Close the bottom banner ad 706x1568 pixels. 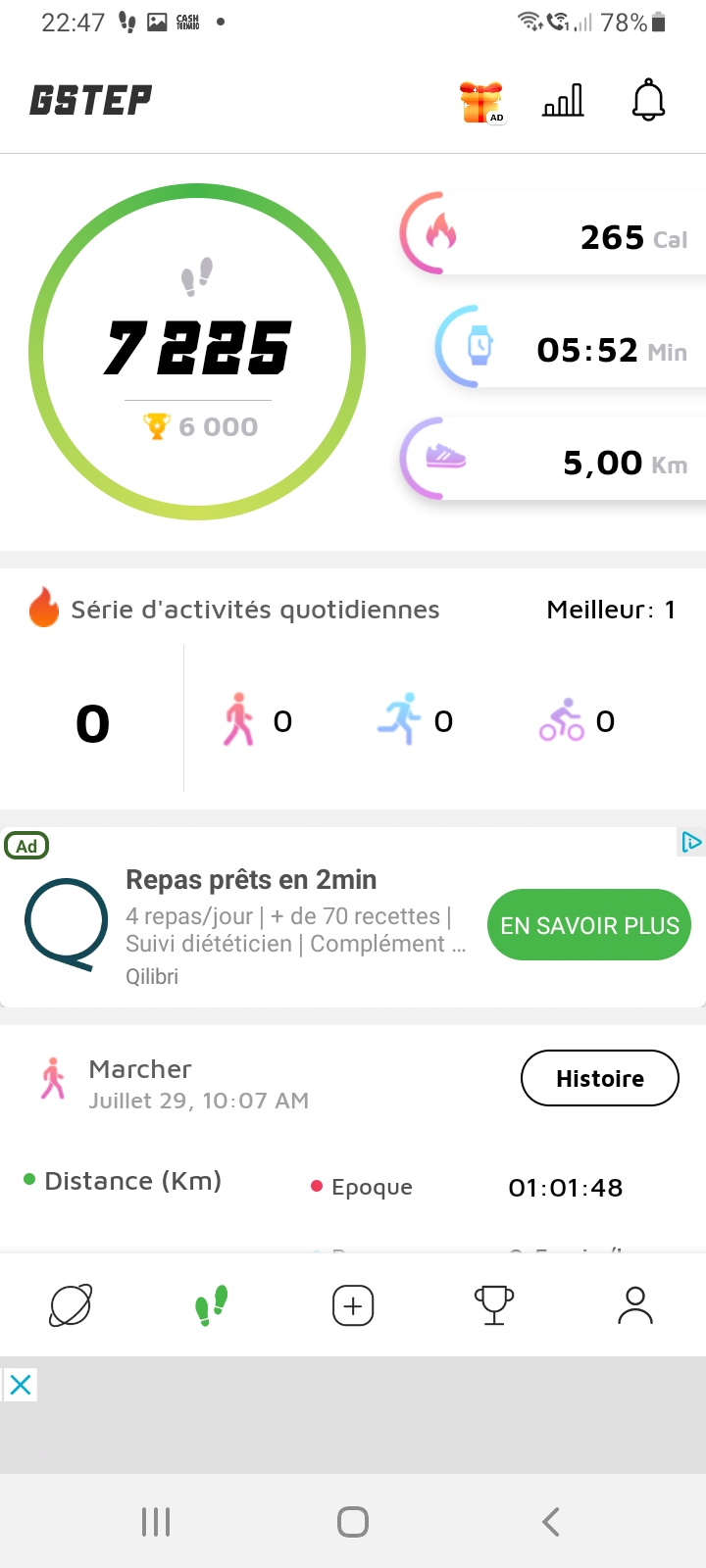tap(20, 1385)
